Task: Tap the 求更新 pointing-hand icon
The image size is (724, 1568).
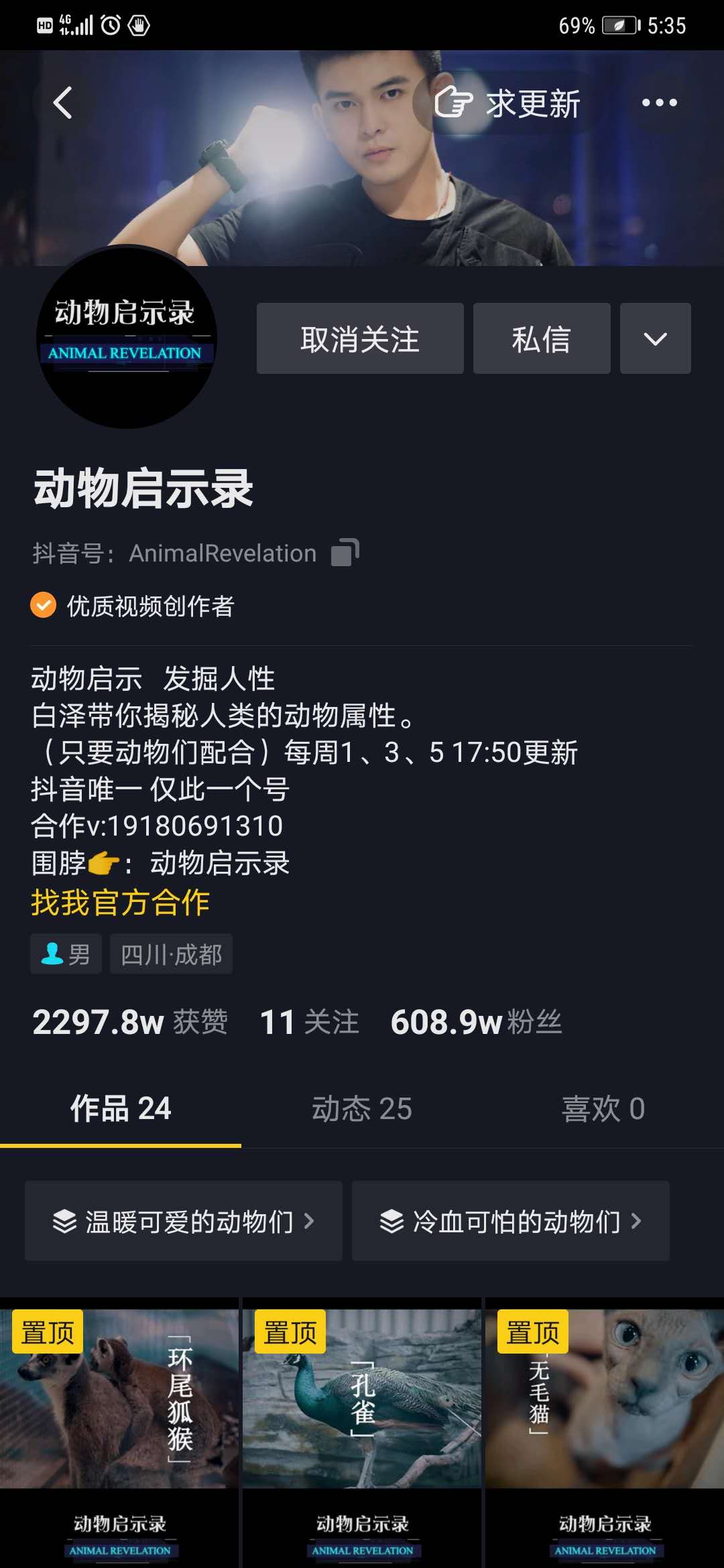Action: click(457, 103)
